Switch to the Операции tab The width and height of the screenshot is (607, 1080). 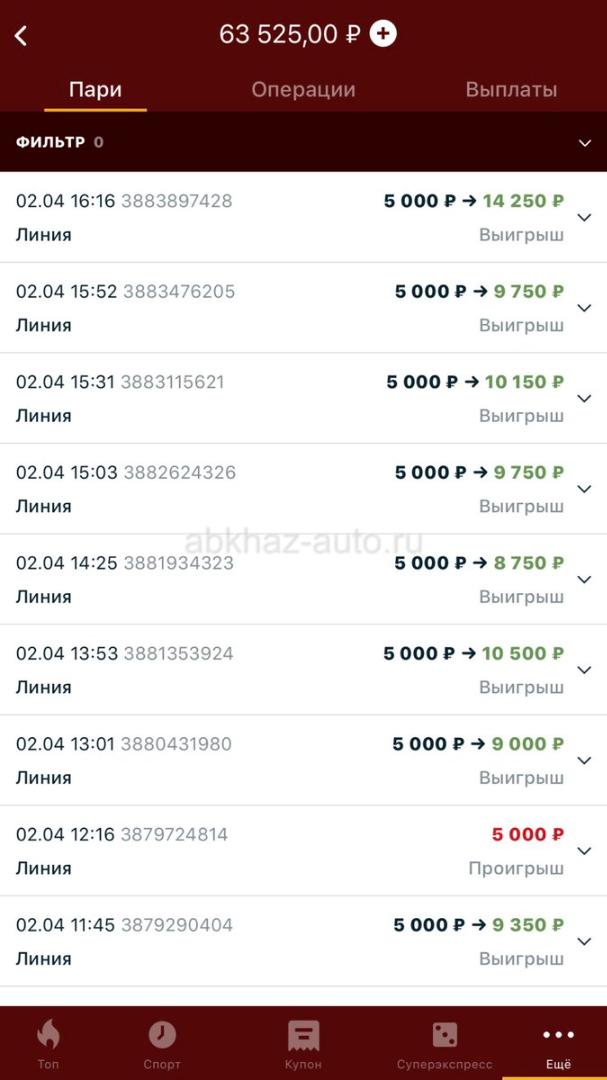point(303,89)
